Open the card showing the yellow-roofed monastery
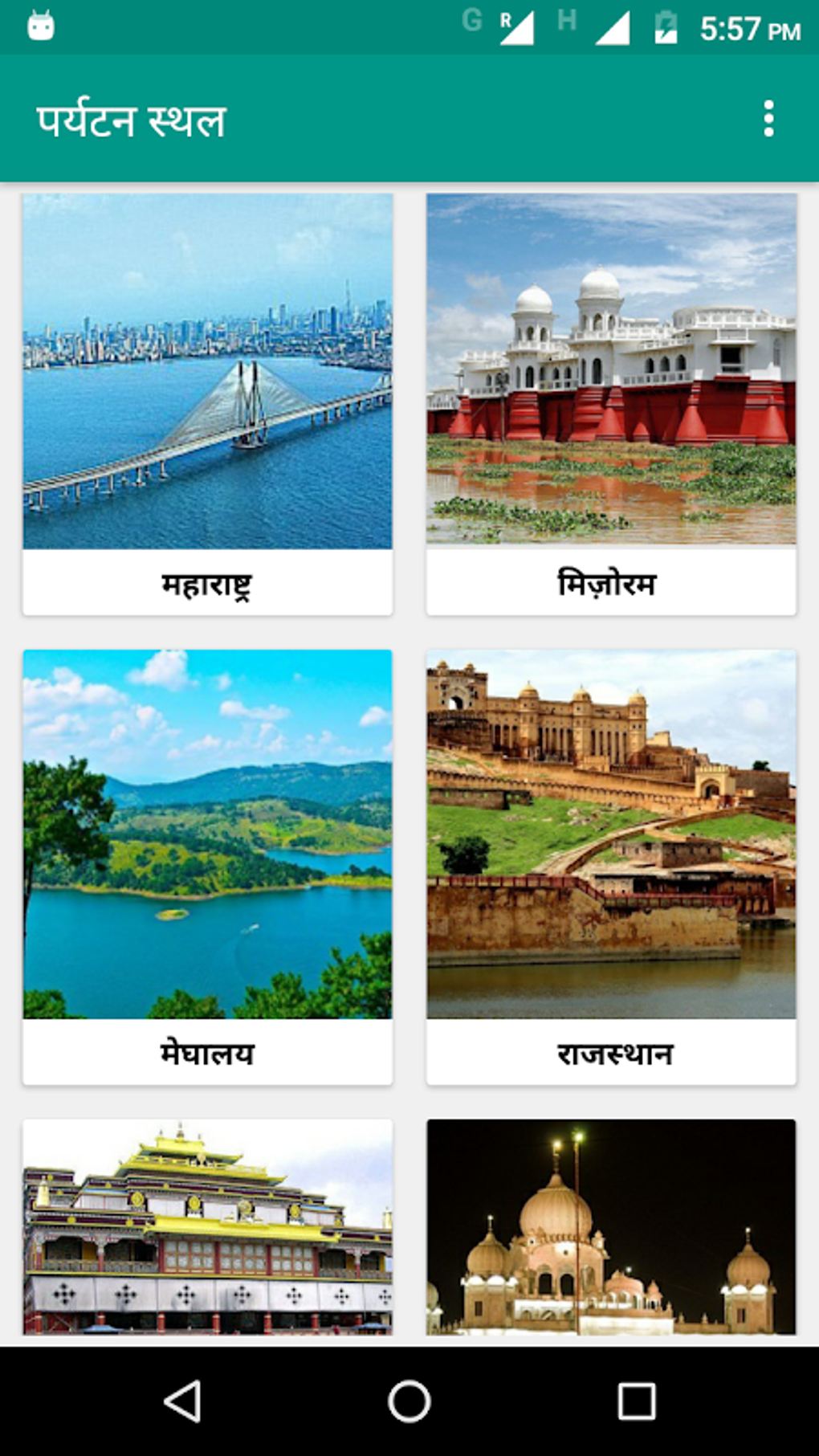819x1456 pixels. pos(207,1226)
